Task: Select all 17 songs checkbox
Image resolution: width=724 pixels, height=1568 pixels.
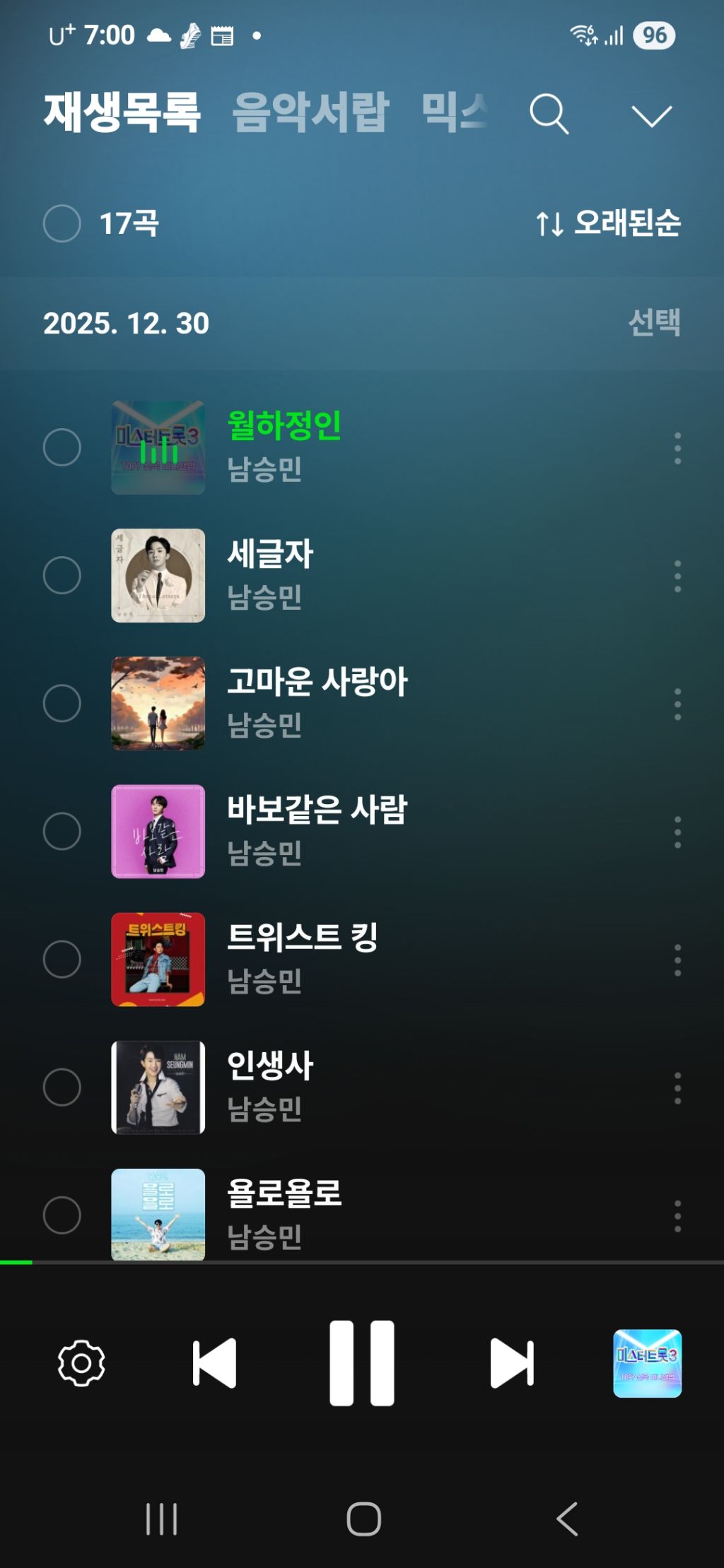Action: pyautogui.click(x=62, y=223)
